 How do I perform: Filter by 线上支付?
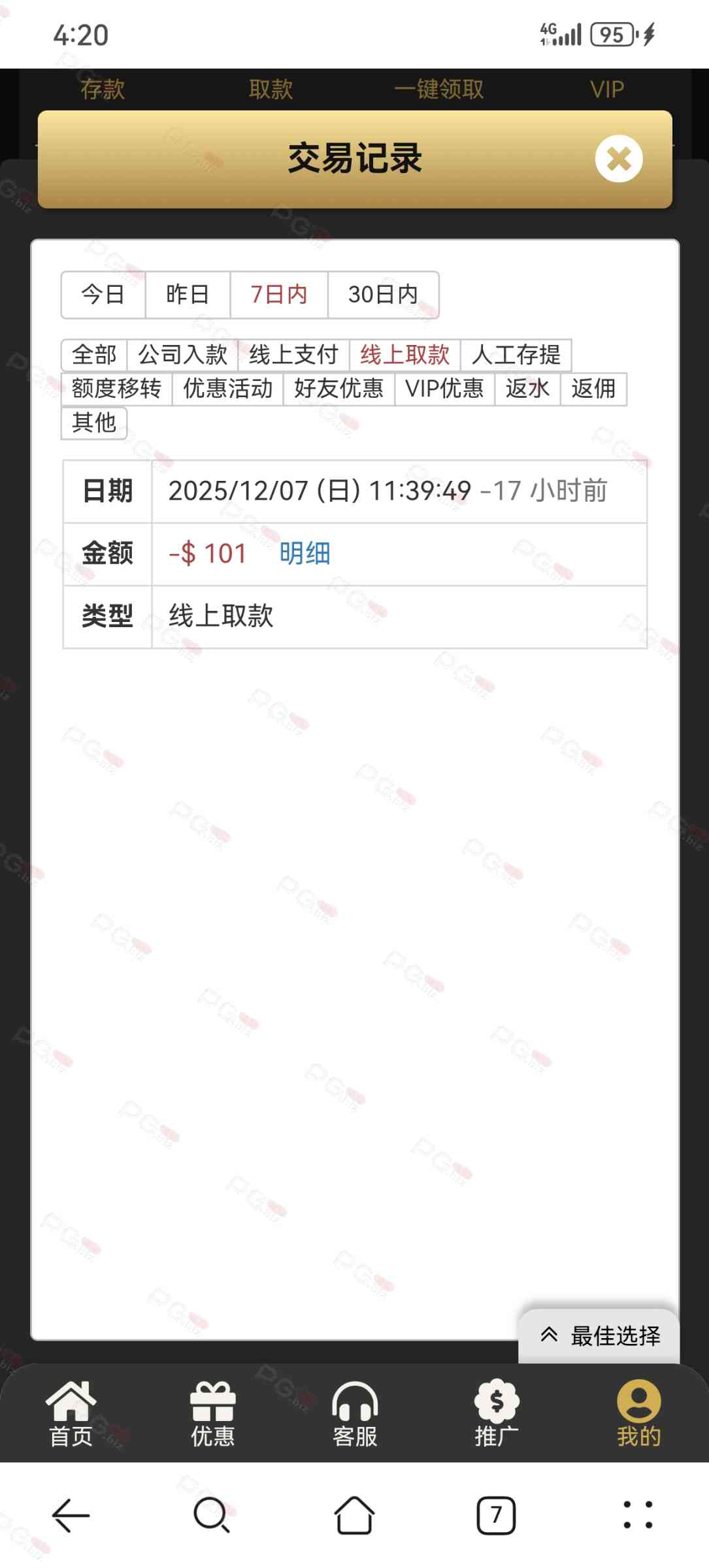point(293,355)
